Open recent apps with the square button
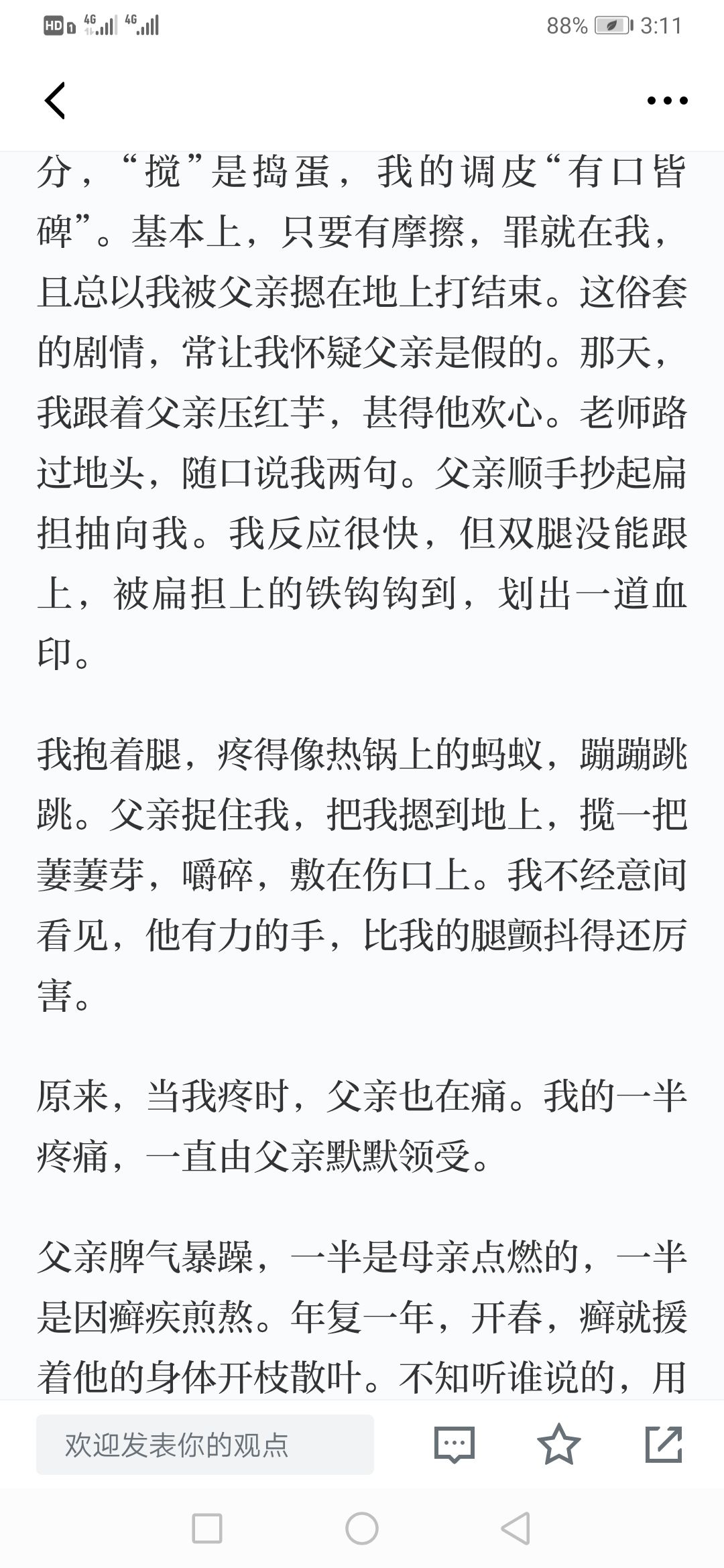This screenshot has width=724, height=1568. [207, 1529]
